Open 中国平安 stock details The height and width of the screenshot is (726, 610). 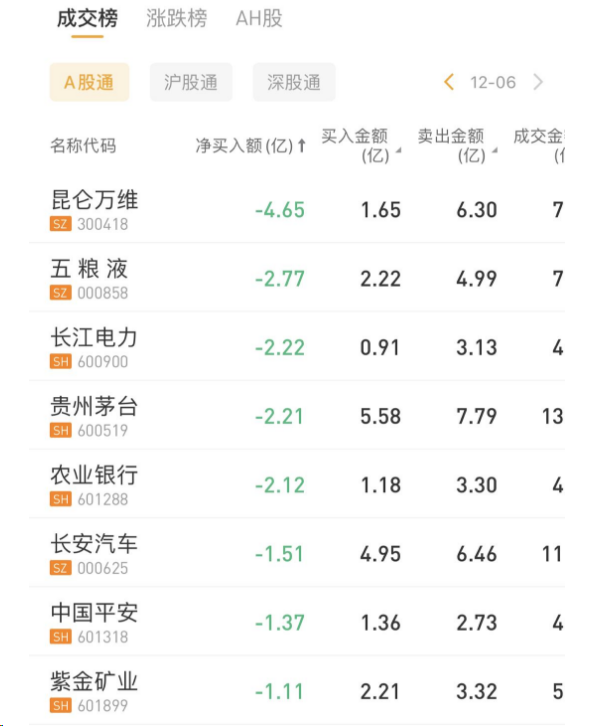click(94, 622)
